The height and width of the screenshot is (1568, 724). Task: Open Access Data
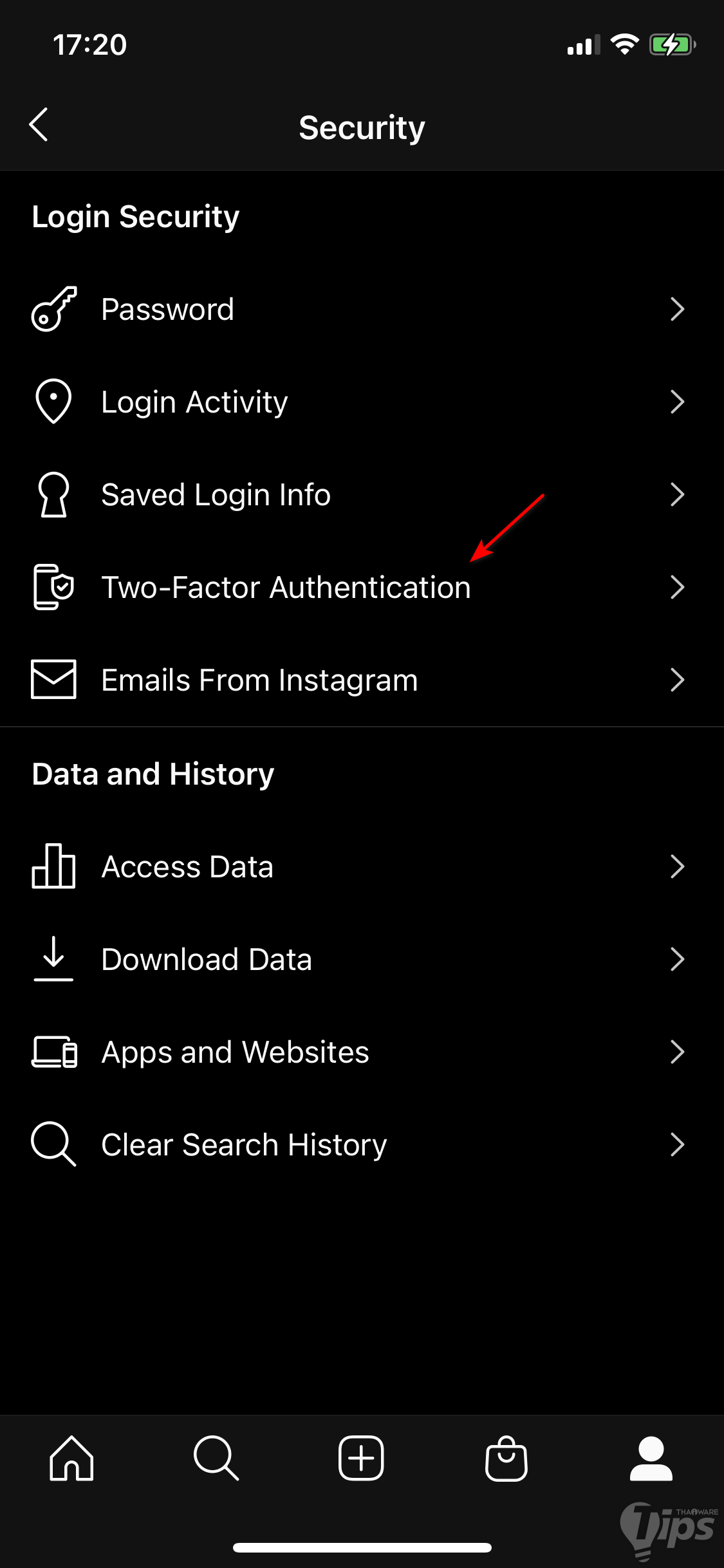(x=187, y=867)
